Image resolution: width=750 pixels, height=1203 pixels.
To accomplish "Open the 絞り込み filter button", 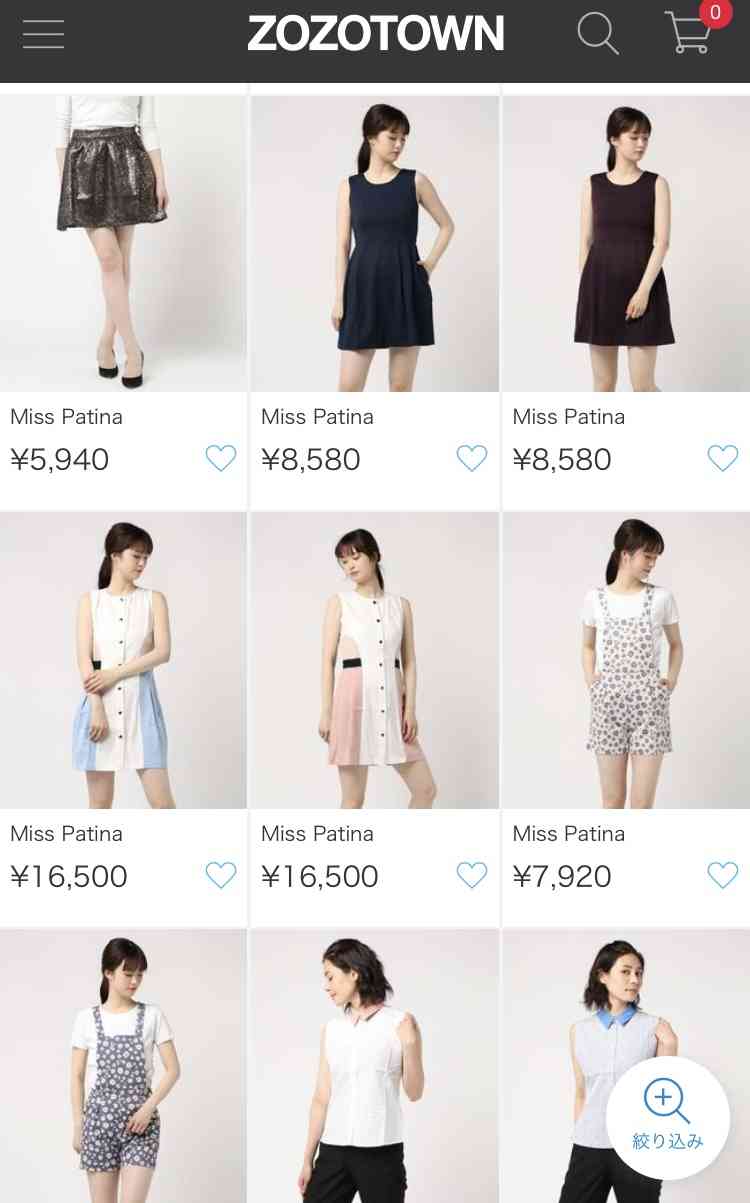I will point(668,1118).
